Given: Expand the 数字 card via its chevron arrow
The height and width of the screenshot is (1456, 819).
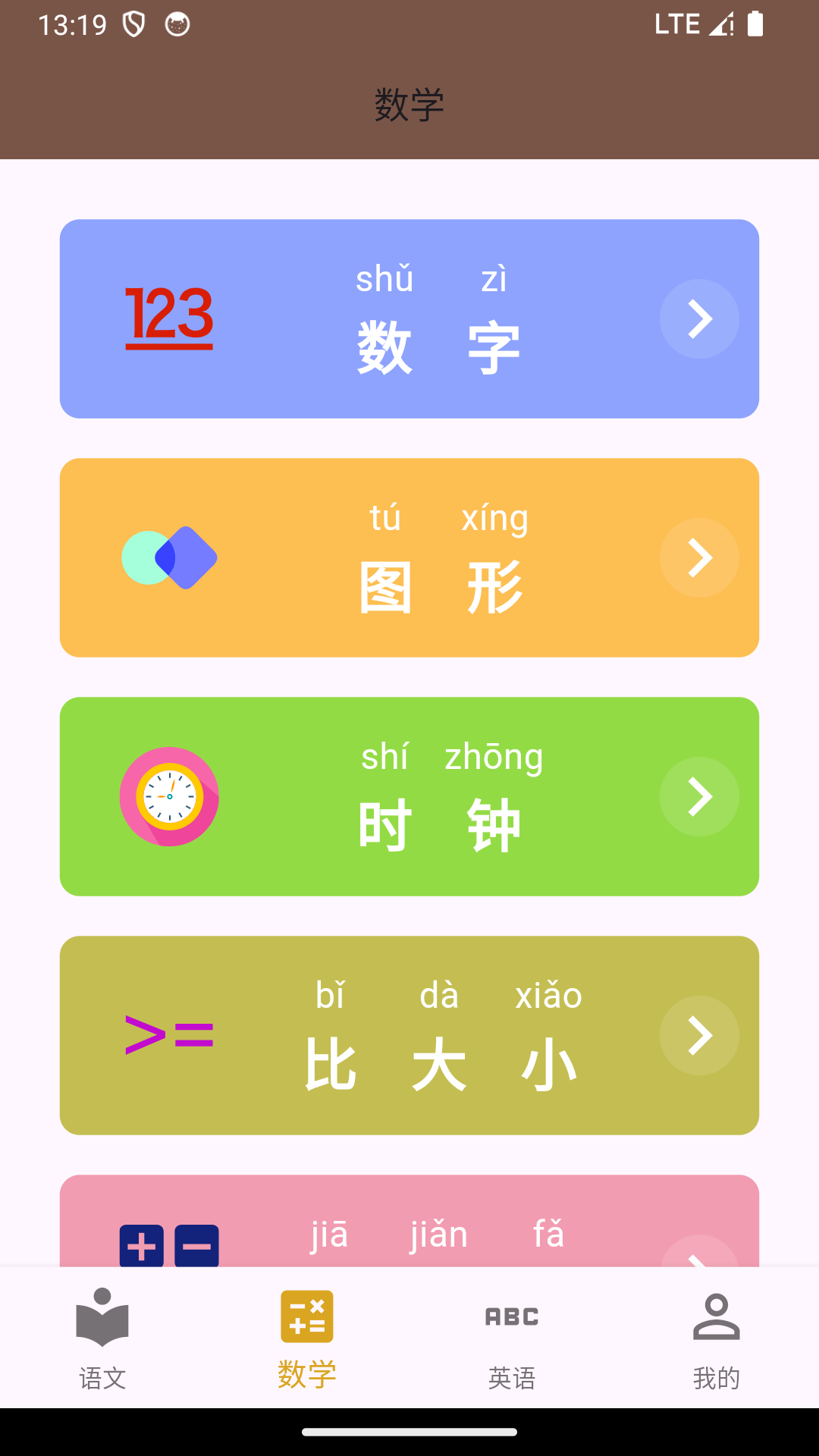Looking at the screenshot, I should (x=699, y=318).
